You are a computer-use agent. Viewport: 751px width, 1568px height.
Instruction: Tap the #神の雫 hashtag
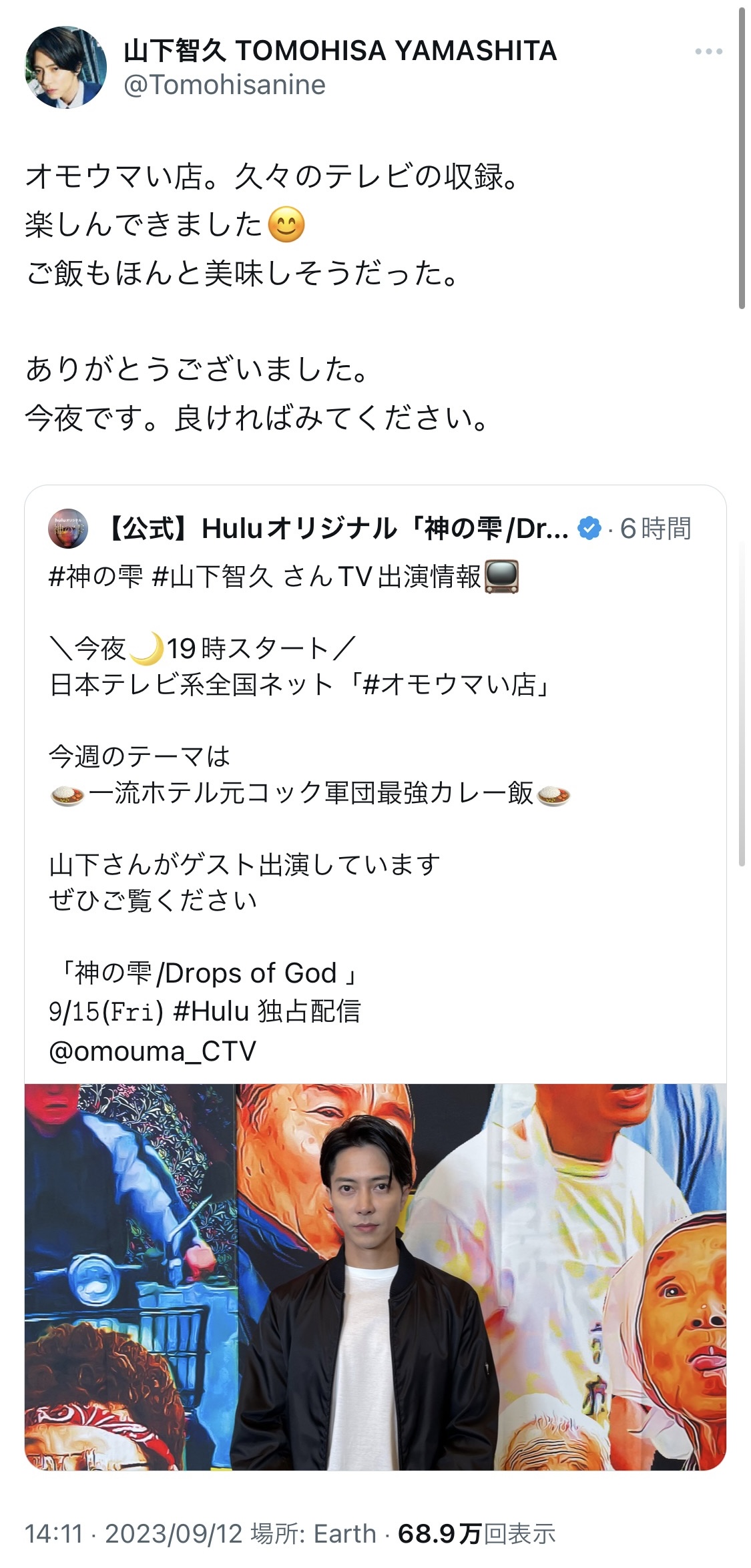95,576
